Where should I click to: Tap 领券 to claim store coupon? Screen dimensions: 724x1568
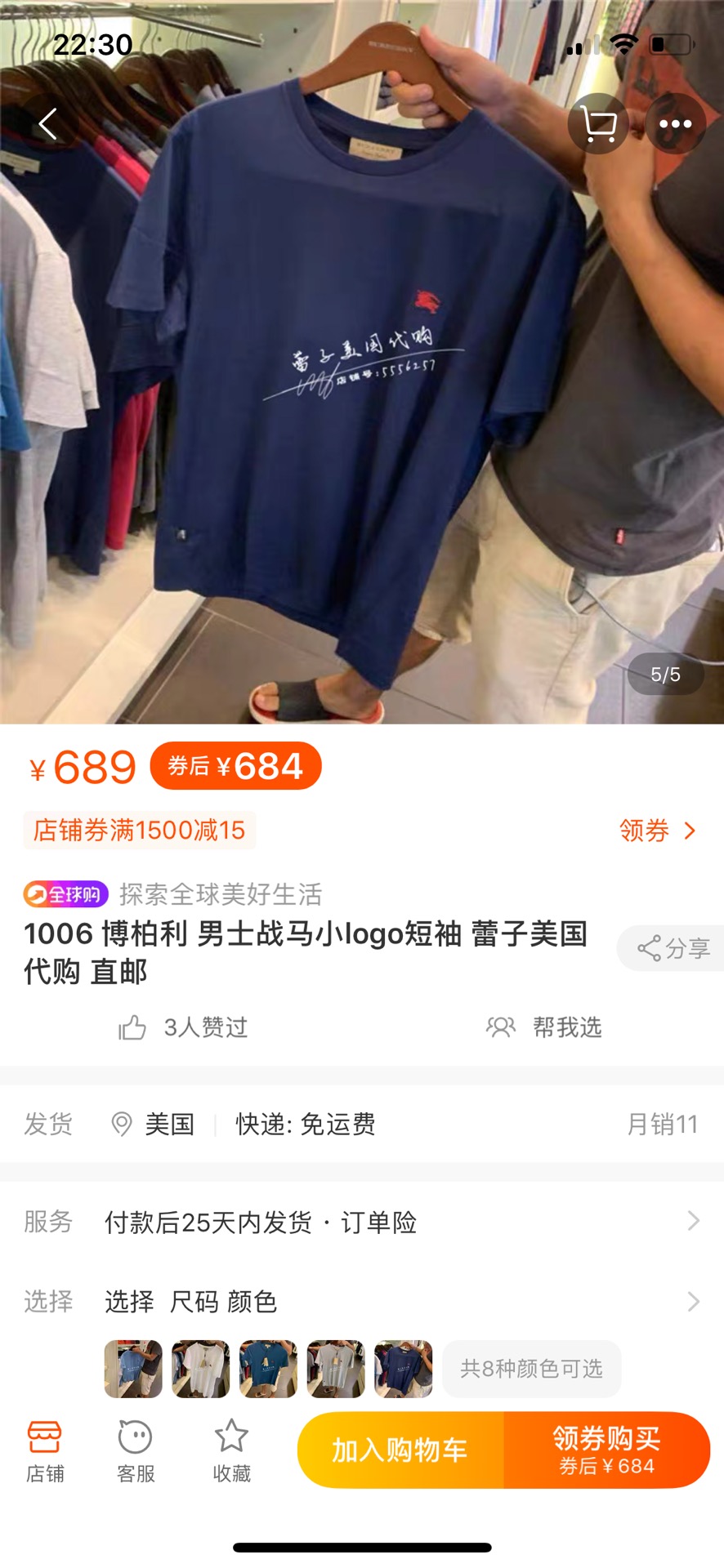pos(657,831)
